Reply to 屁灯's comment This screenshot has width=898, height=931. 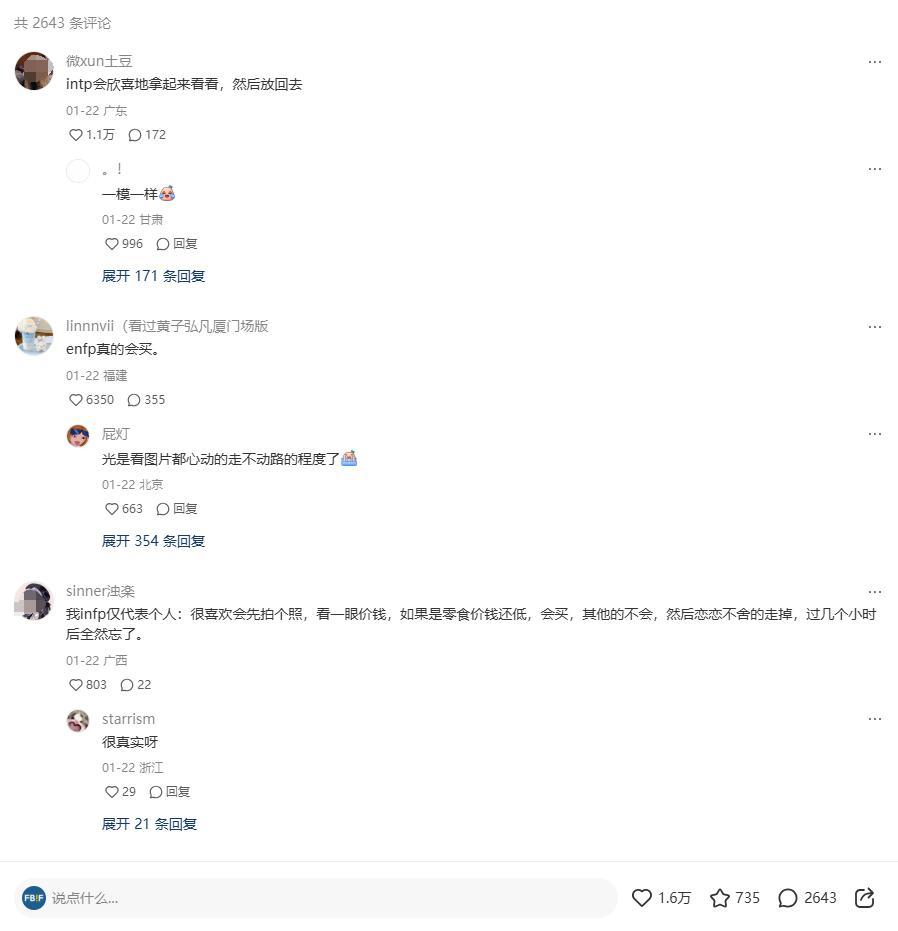[x=177, y=509]
